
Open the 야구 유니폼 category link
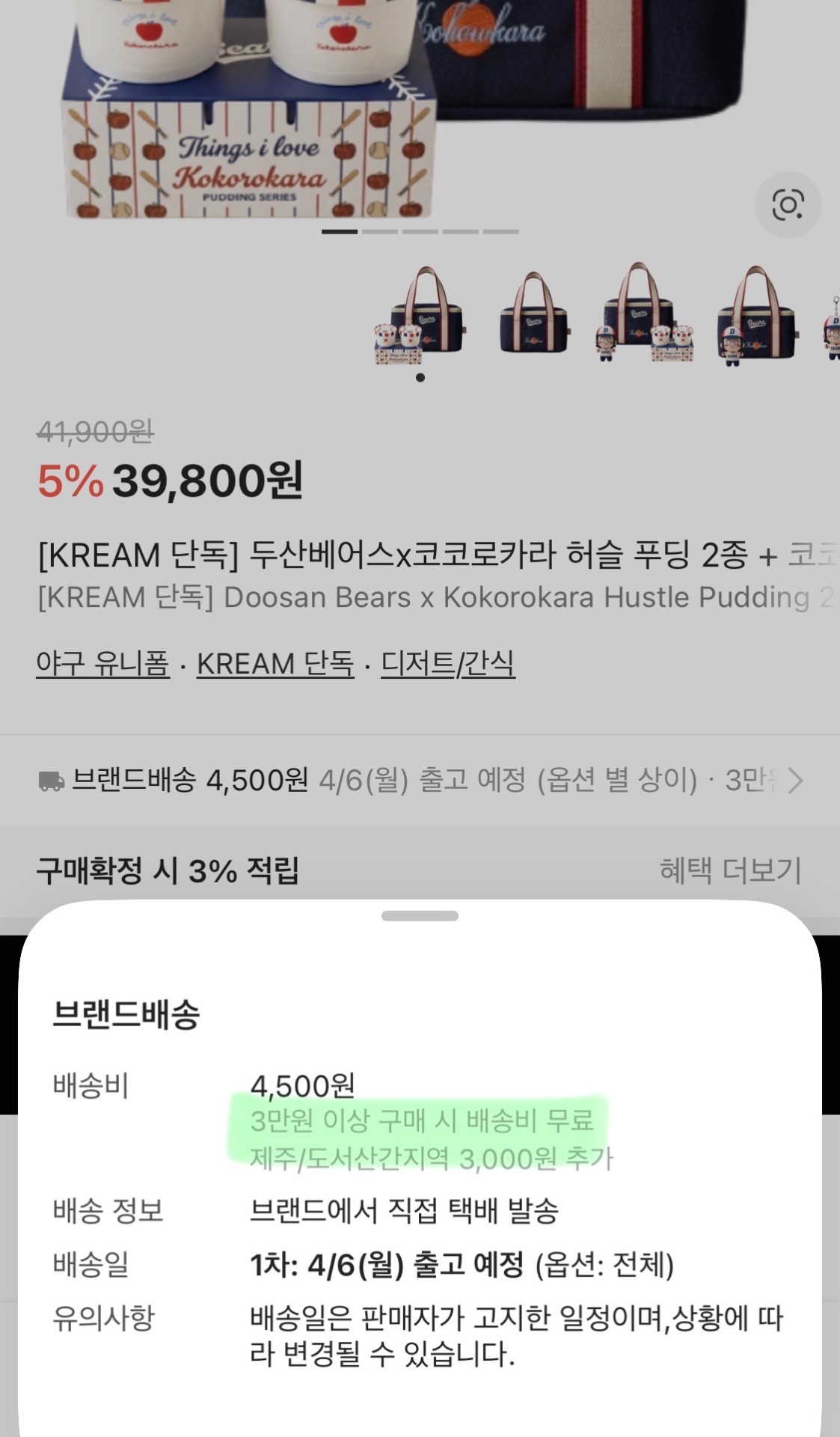(x=103, y=664)
